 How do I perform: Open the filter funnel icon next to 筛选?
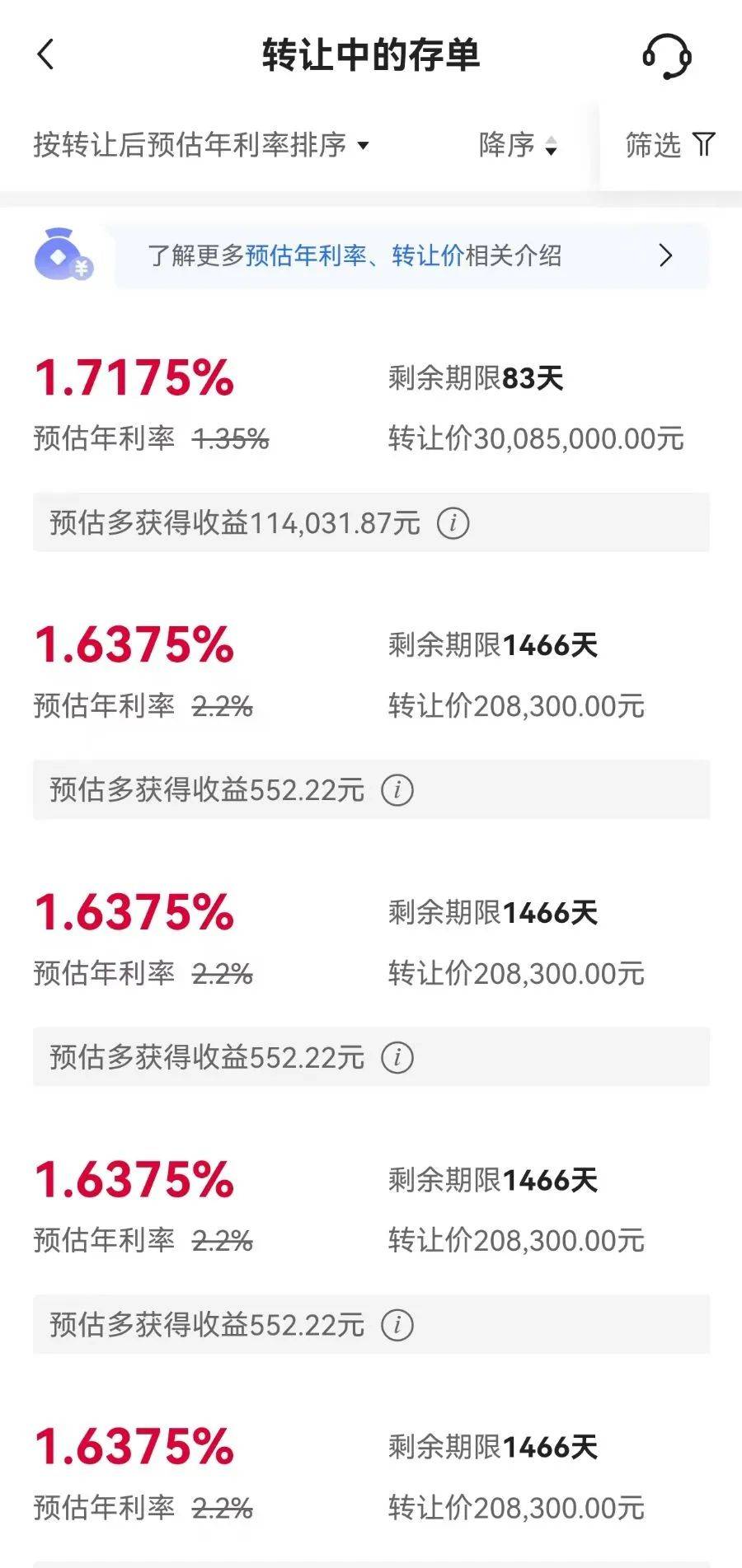point(702,146)
